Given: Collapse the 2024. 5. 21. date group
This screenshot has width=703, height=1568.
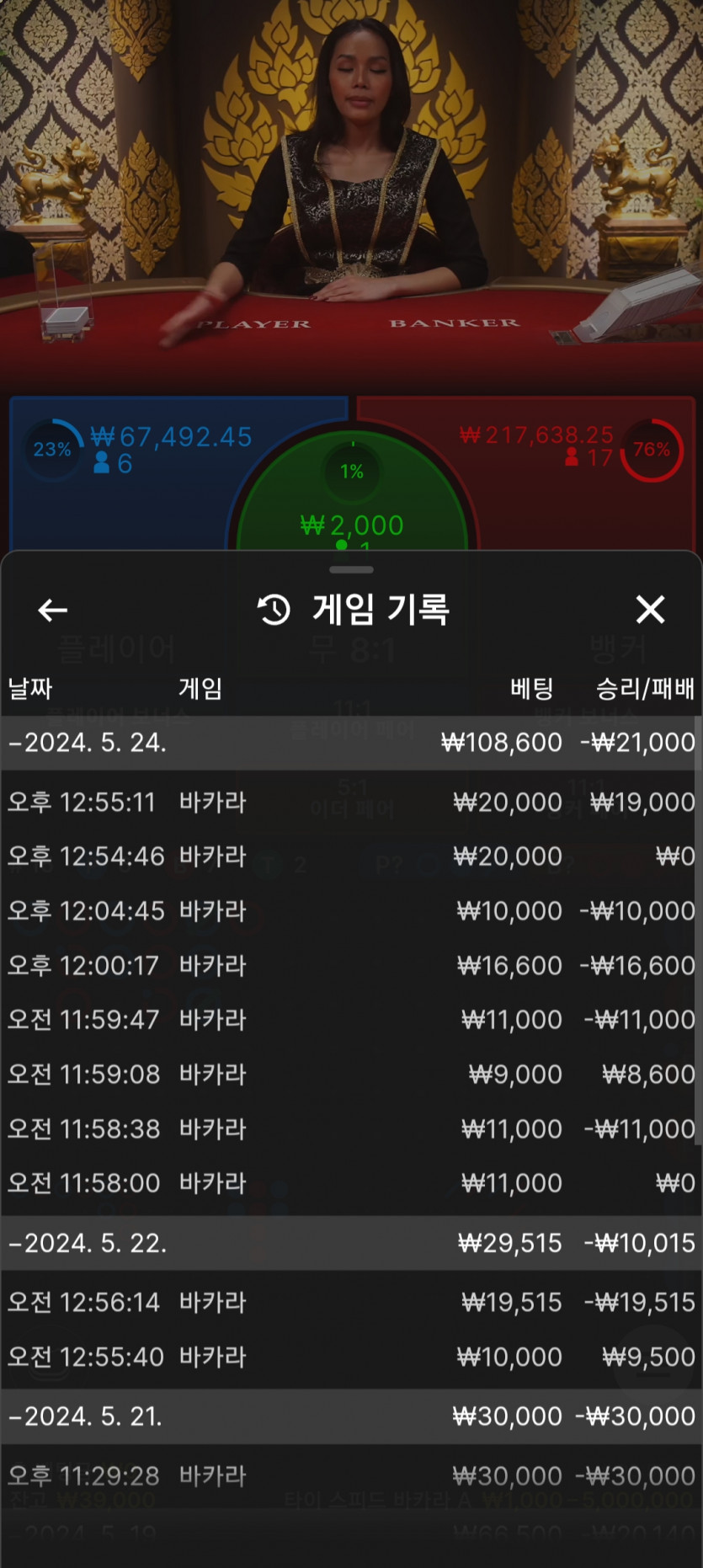Looking at the screenshot, I should 88,1416.
